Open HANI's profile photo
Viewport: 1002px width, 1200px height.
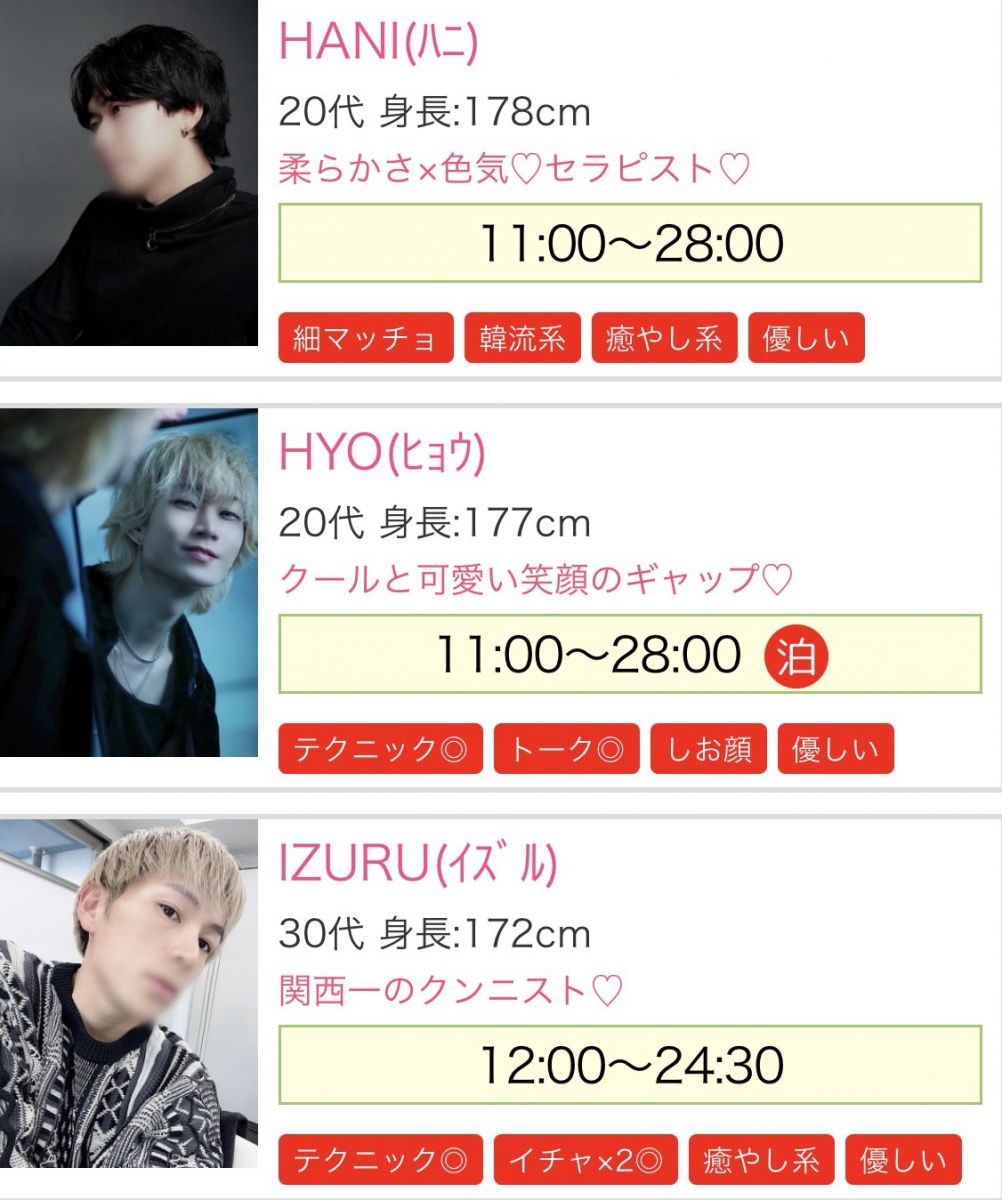[129, 172]
